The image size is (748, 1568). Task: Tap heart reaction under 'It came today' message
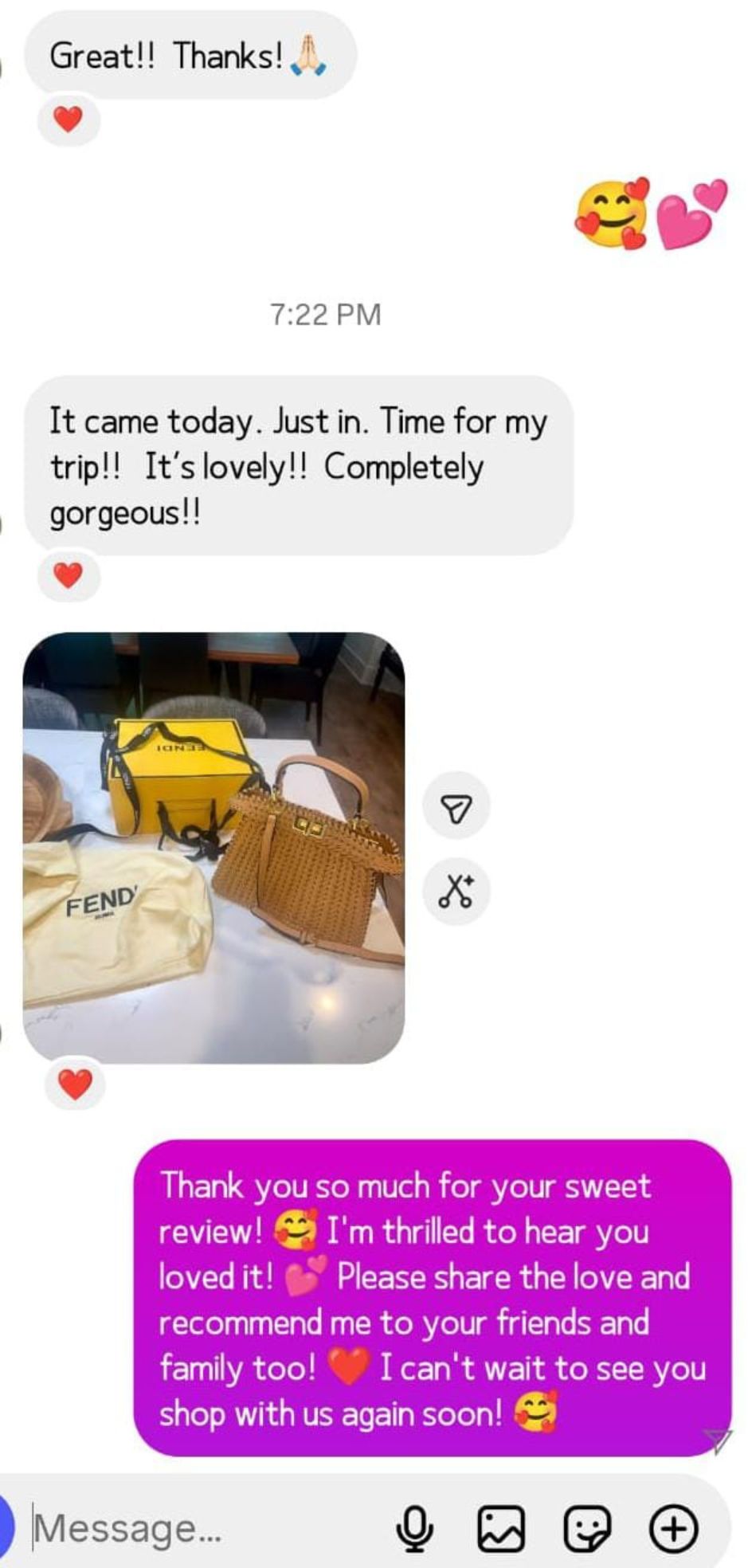pyautogui.click(x=69, y=575)
